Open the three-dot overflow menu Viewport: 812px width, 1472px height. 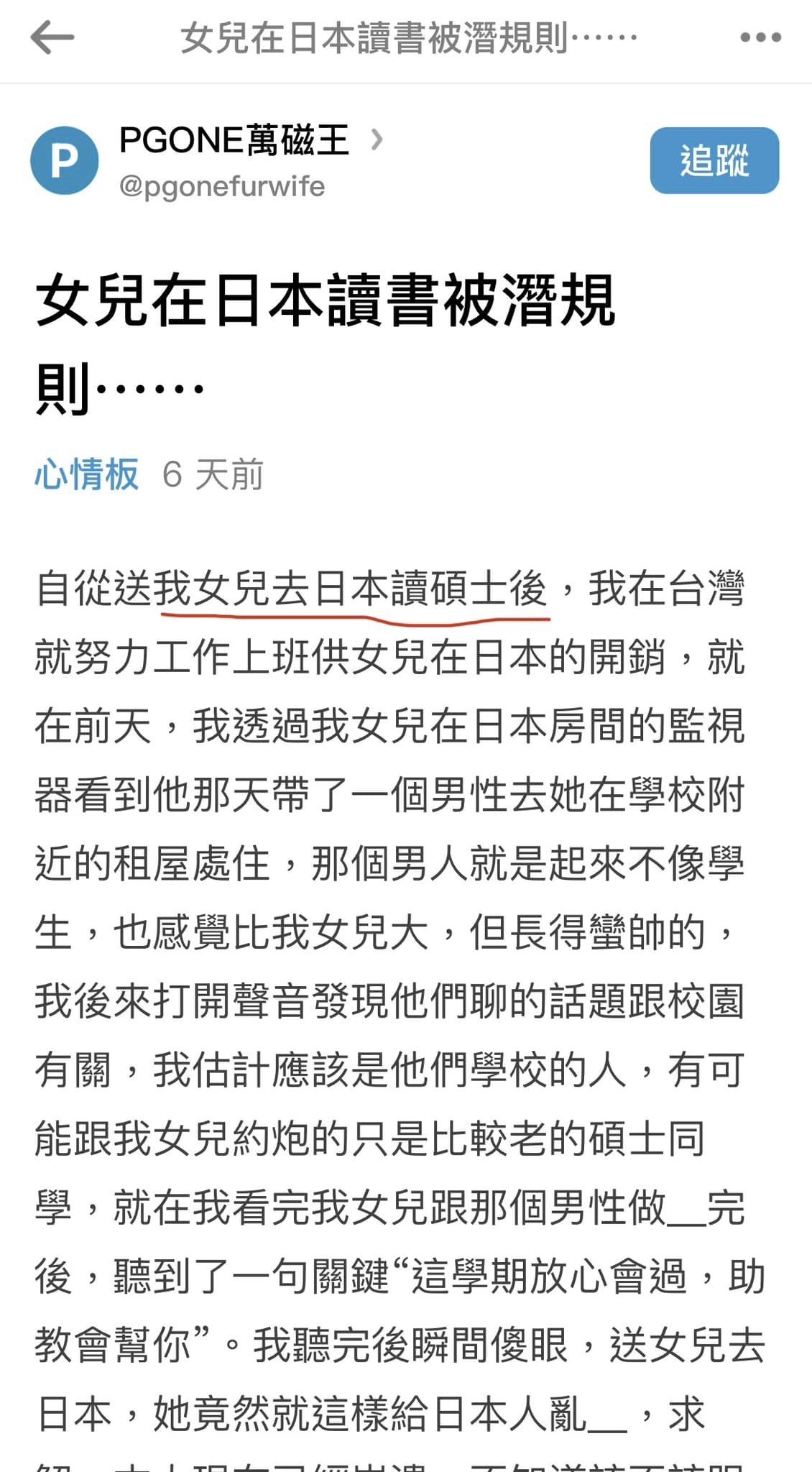[x=760, y=37]
